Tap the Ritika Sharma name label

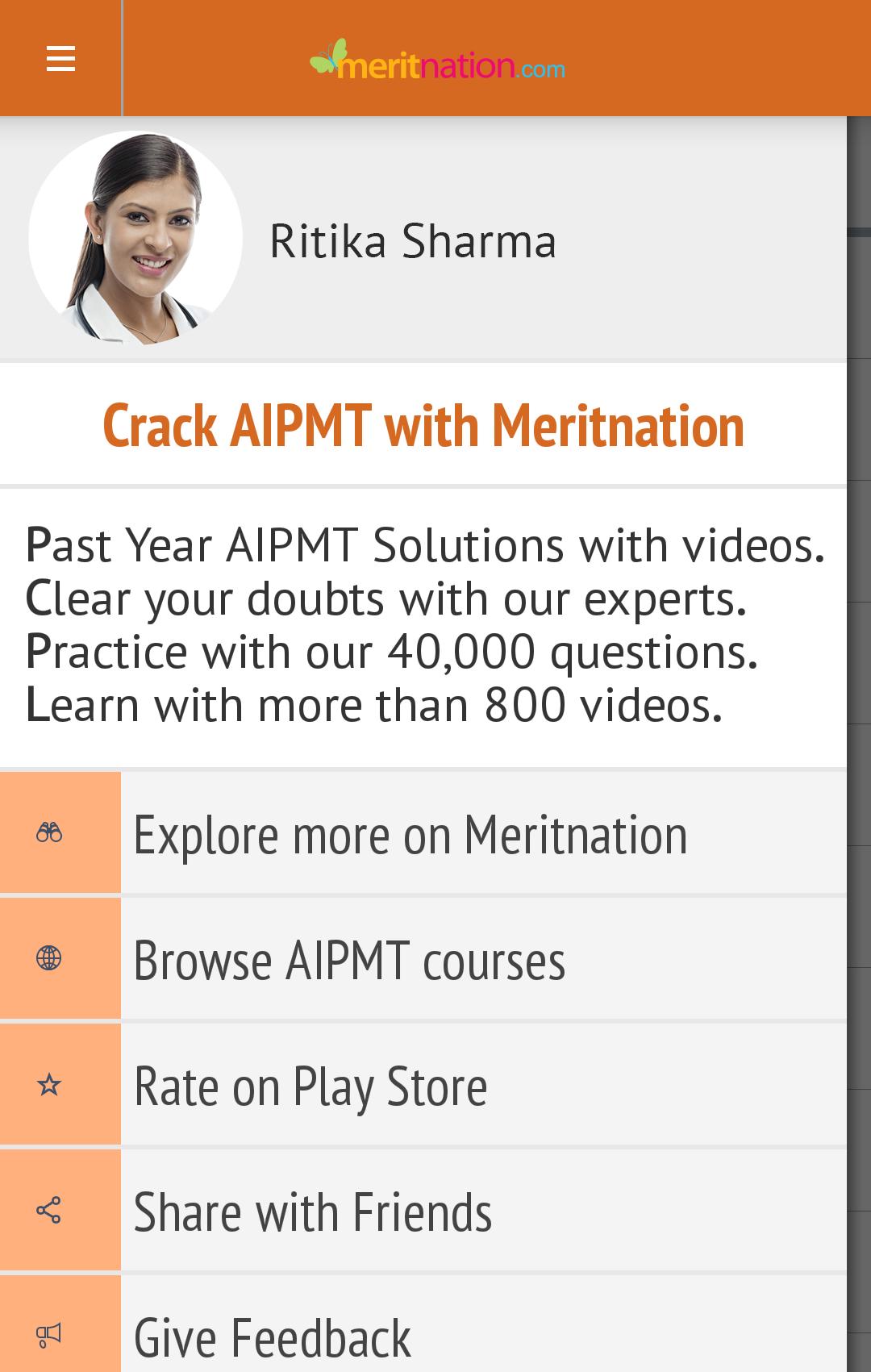click(413, 242)
